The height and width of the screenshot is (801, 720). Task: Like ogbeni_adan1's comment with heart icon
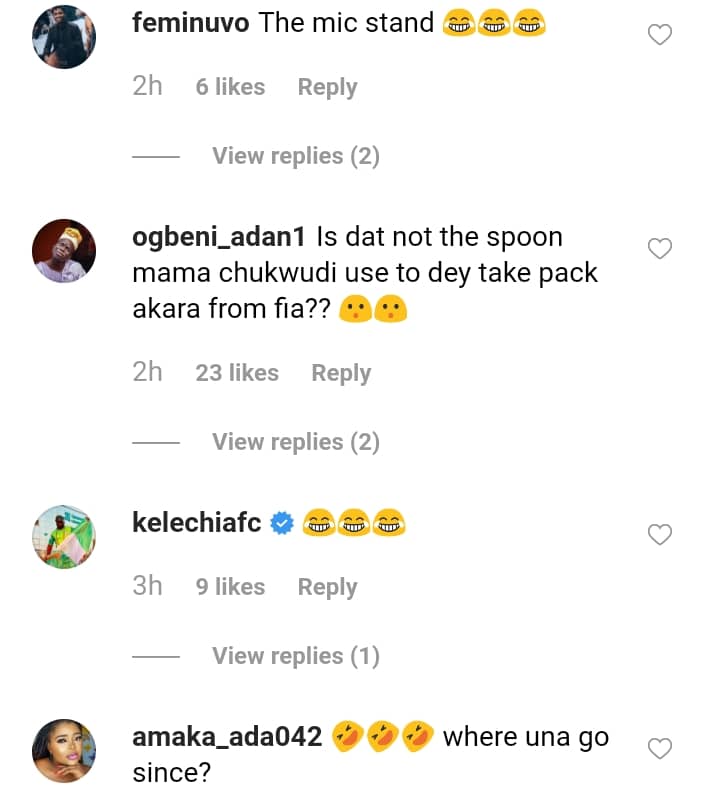(x=660, y=249)
